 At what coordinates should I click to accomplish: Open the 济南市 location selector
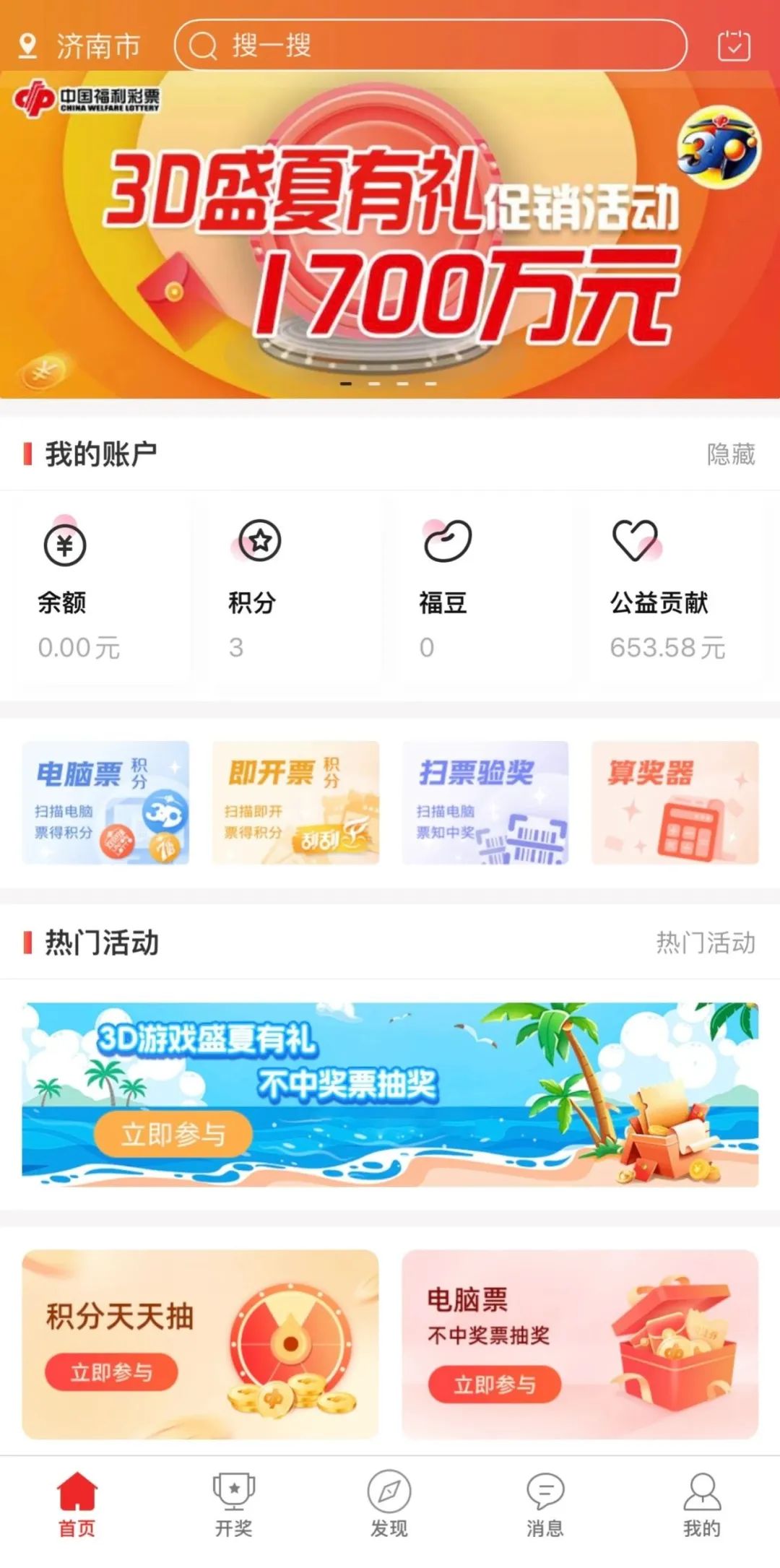click(x=79, y=46)
